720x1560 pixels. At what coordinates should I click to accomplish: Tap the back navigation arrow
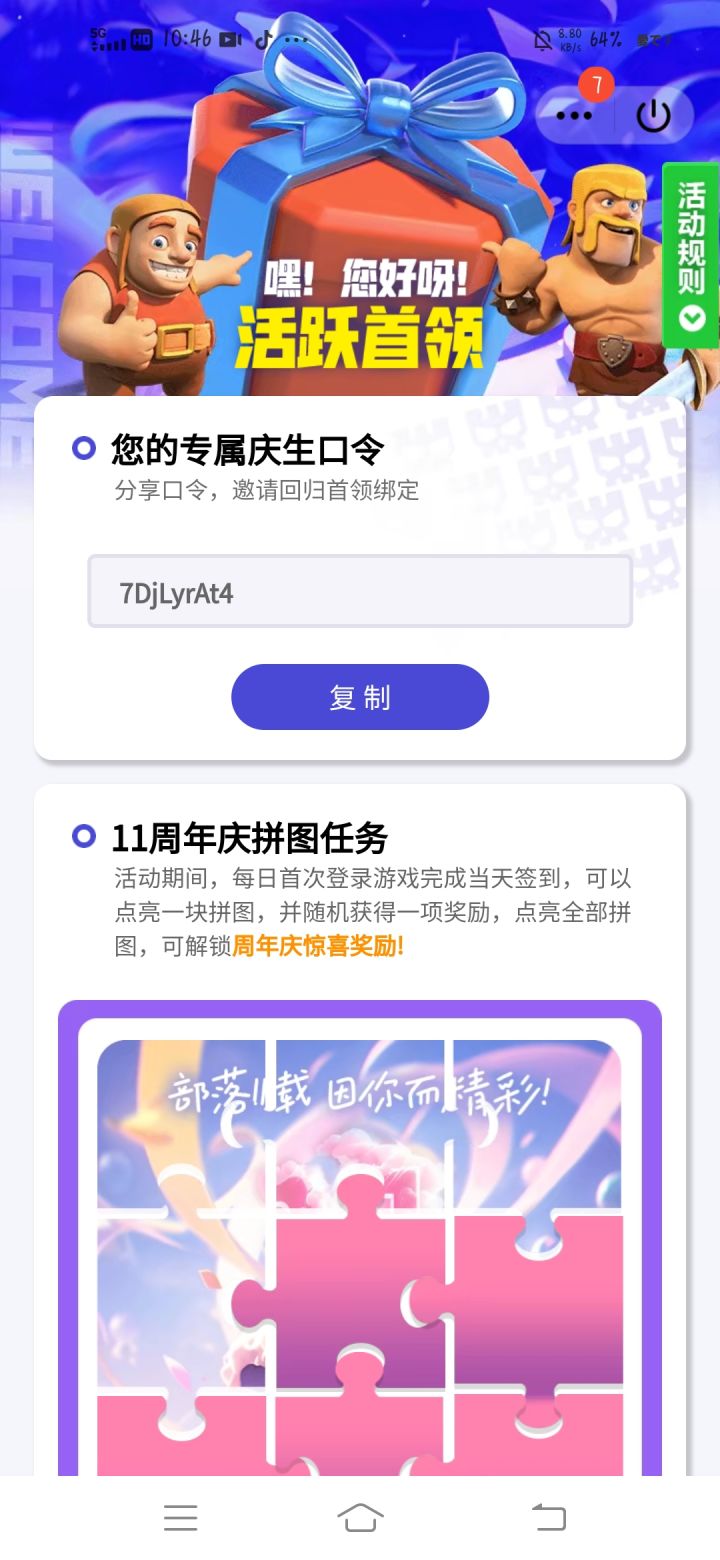pyautogui.click(x=545, y=1518)
